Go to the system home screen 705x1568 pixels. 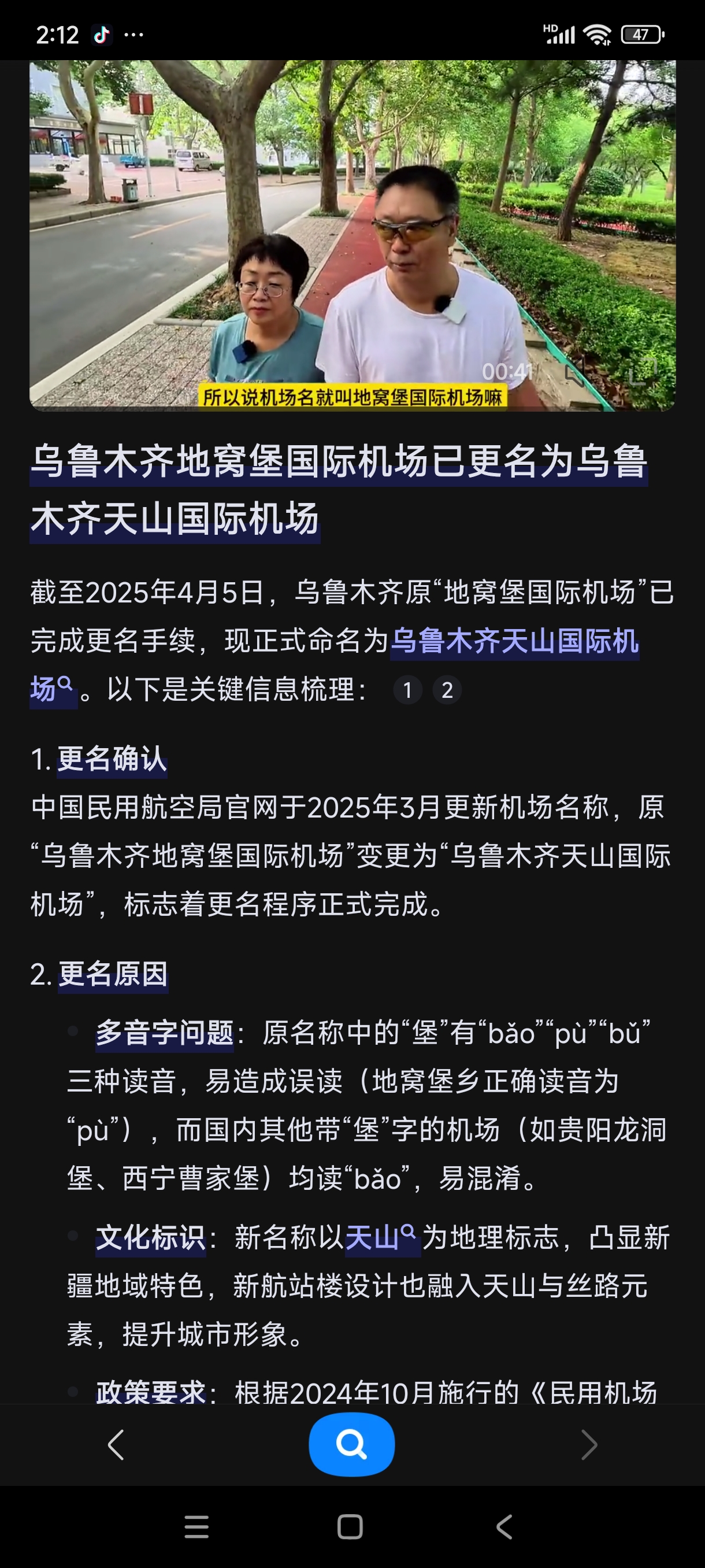coord(350,1526)
